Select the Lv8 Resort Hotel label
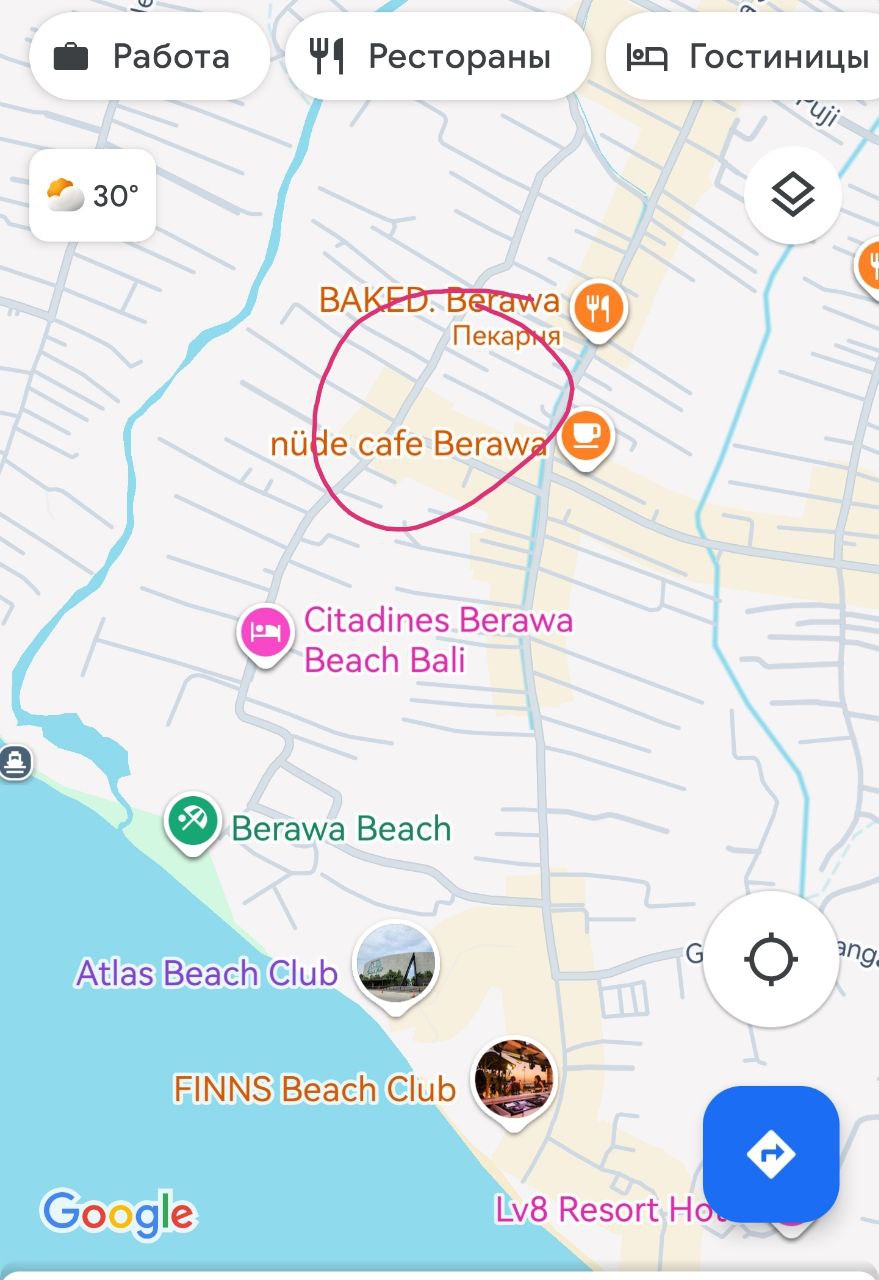 pos(608,1210)
